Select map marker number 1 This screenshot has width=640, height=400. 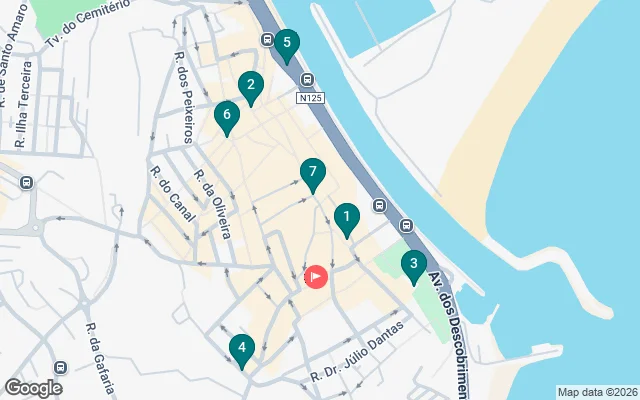pos(346,217)
